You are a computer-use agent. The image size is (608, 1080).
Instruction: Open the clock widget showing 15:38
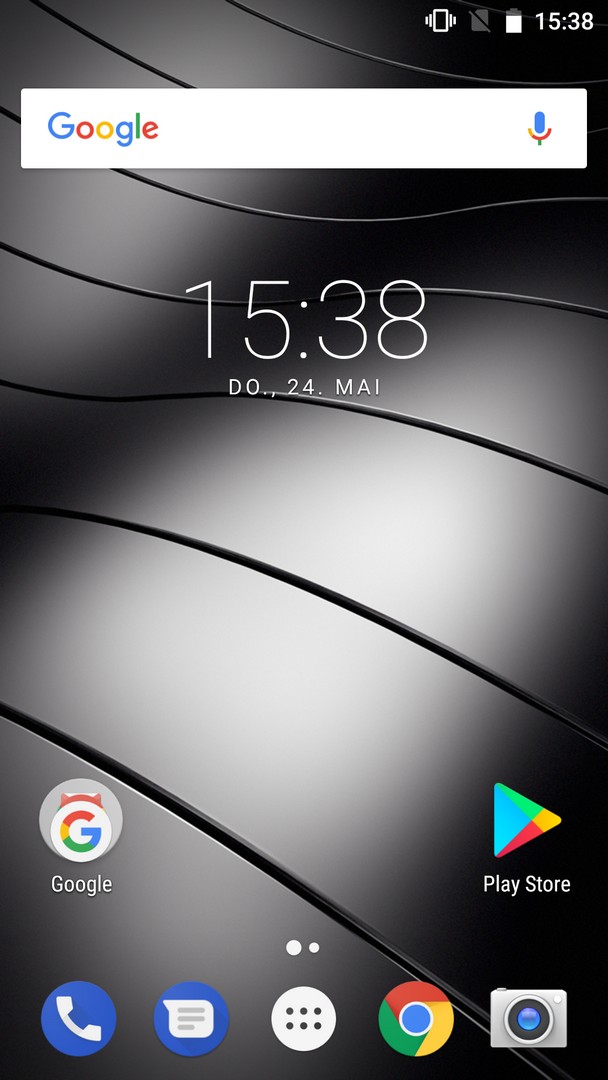pyautogui.click(x=304, y=320)
